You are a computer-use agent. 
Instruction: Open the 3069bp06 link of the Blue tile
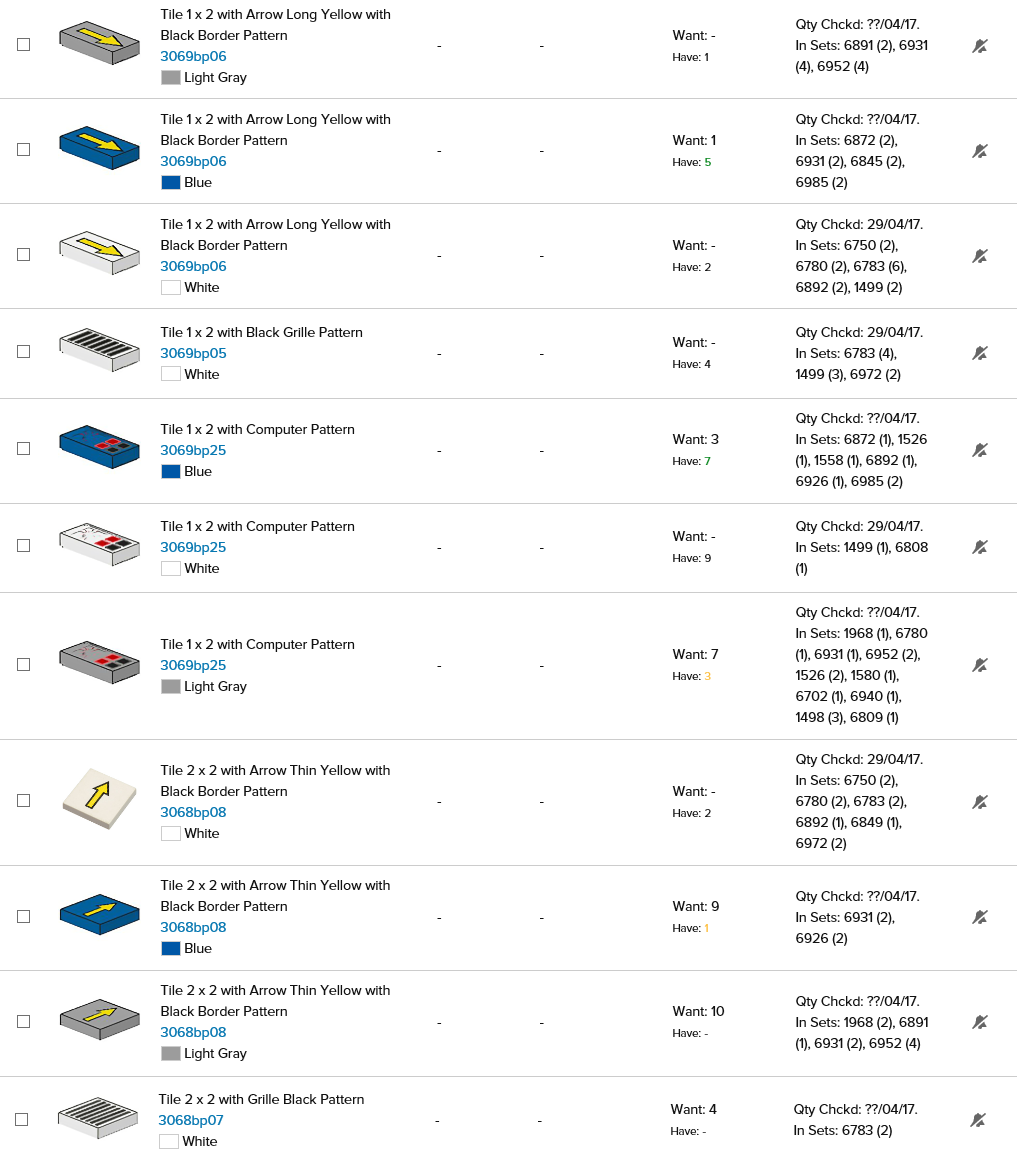point(193,161)
